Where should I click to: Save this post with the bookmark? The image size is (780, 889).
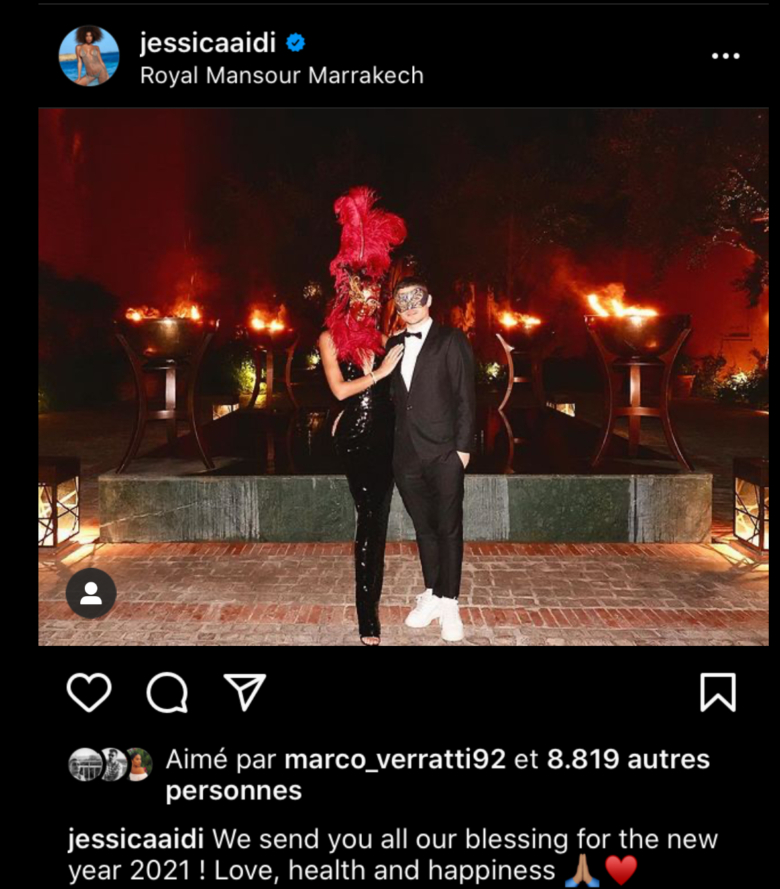717,692
